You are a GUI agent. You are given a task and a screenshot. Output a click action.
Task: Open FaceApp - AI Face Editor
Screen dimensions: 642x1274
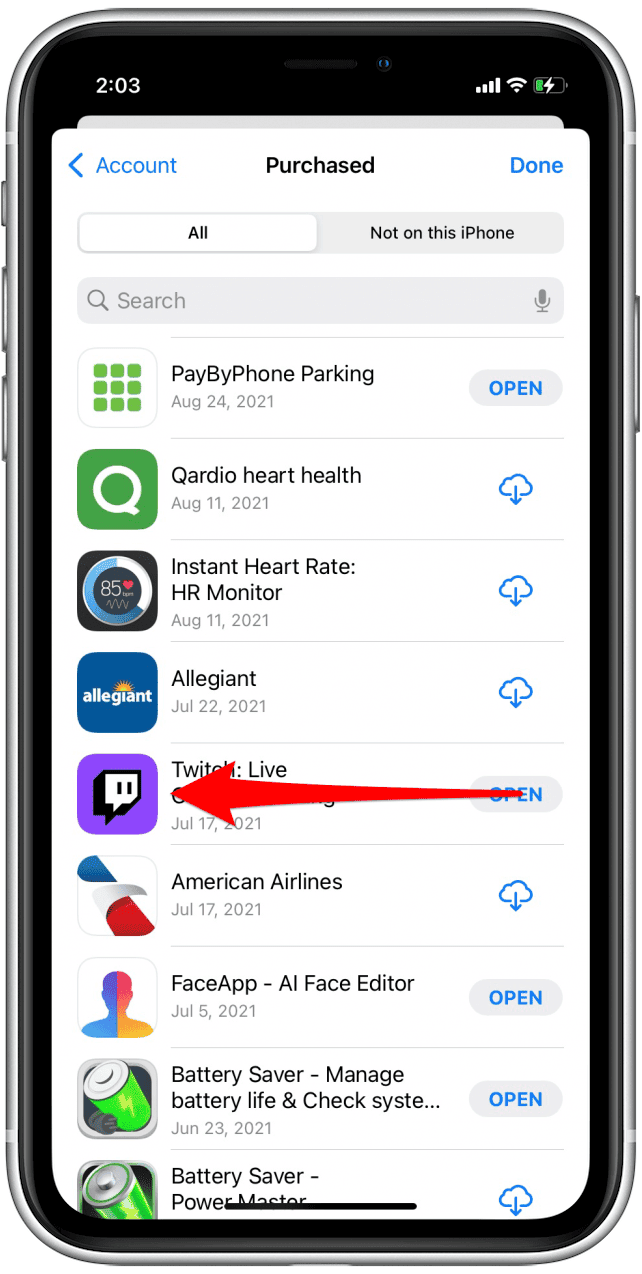(515, 997)
